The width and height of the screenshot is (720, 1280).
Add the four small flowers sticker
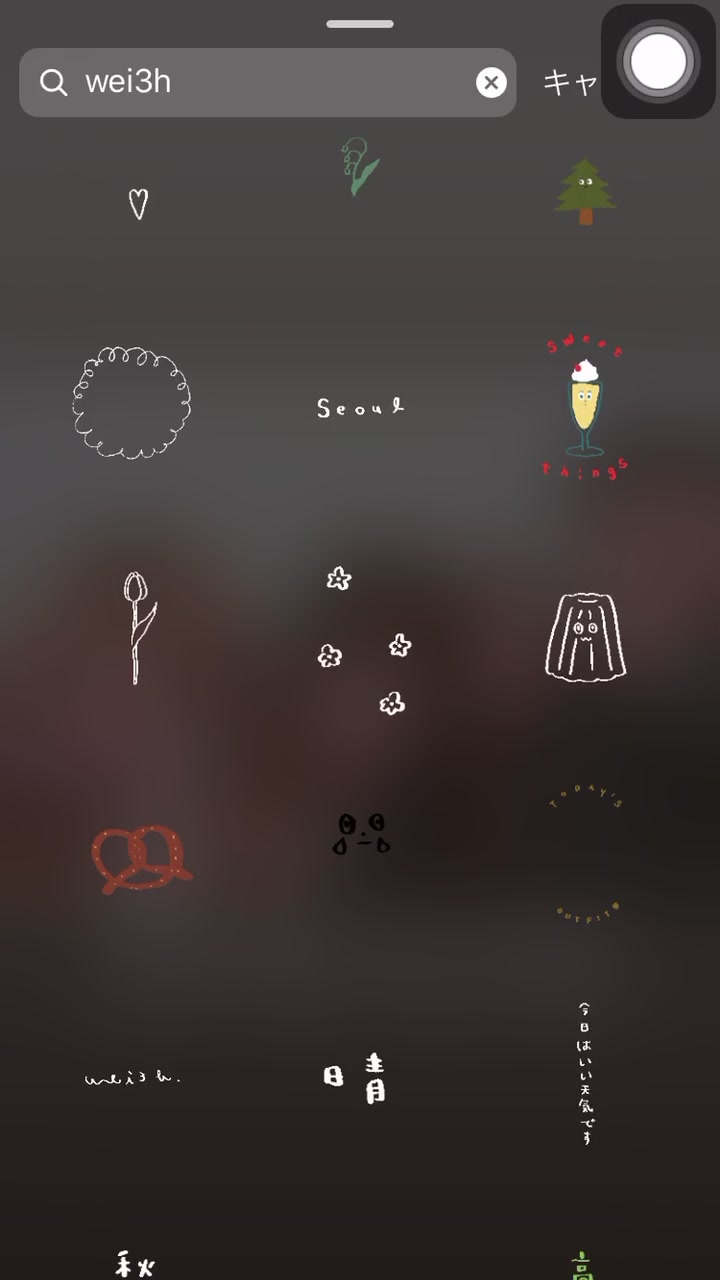(x=364, y=641)
